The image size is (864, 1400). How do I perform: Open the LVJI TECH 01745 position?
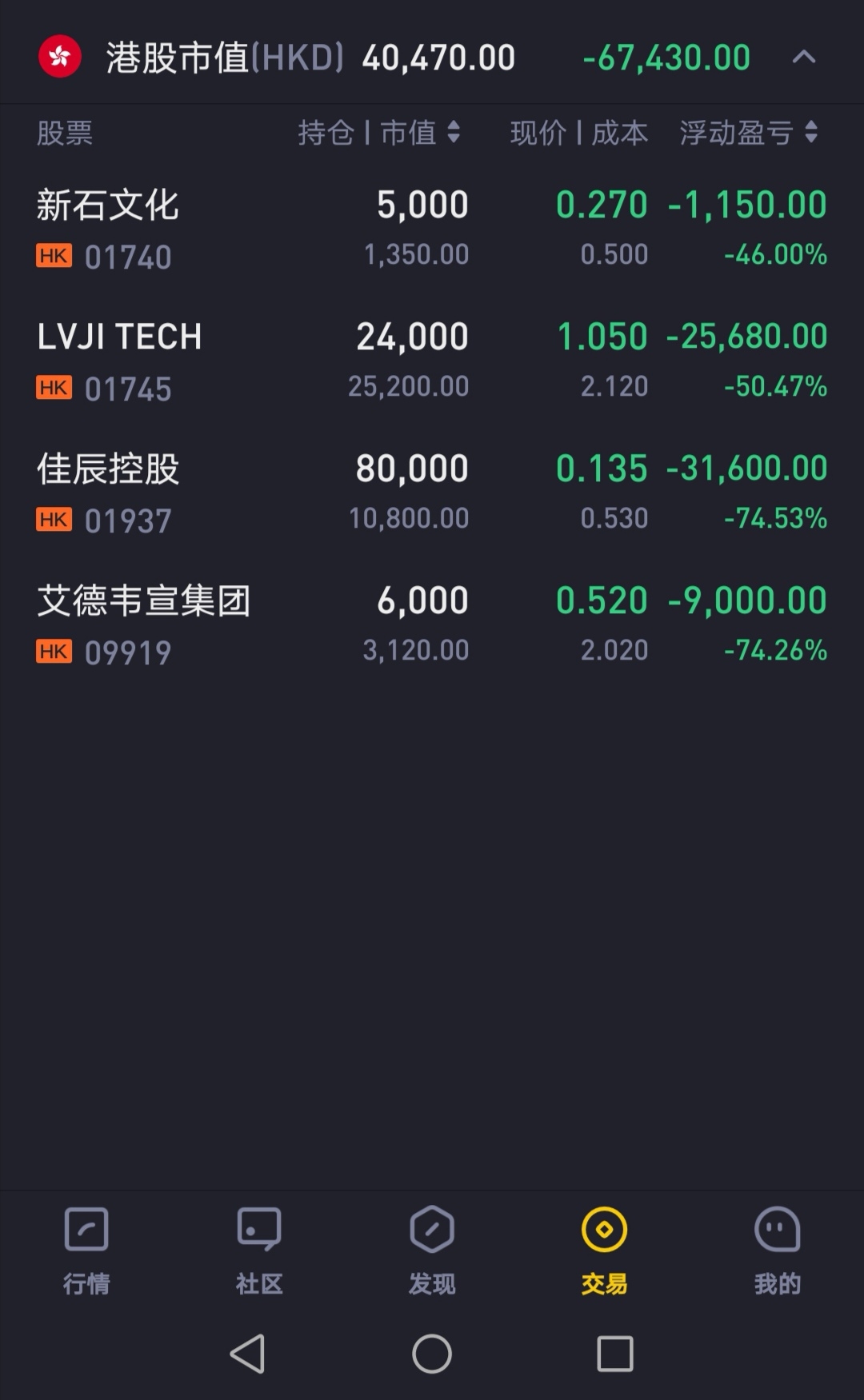[432, 361]
